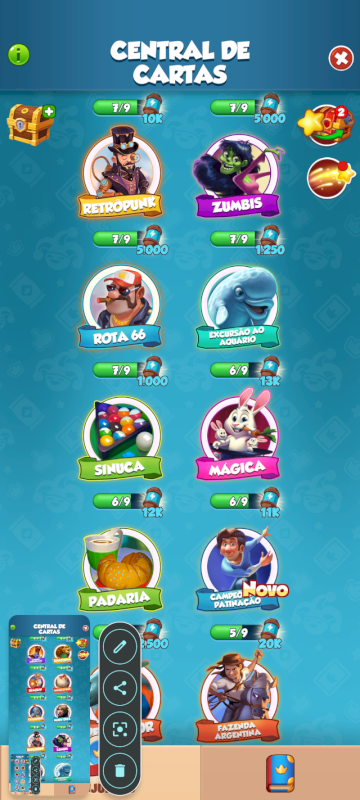Image resolution: width=360 pixels, height=800 pixels.
Task: Open the green info button
Action: 18,55
